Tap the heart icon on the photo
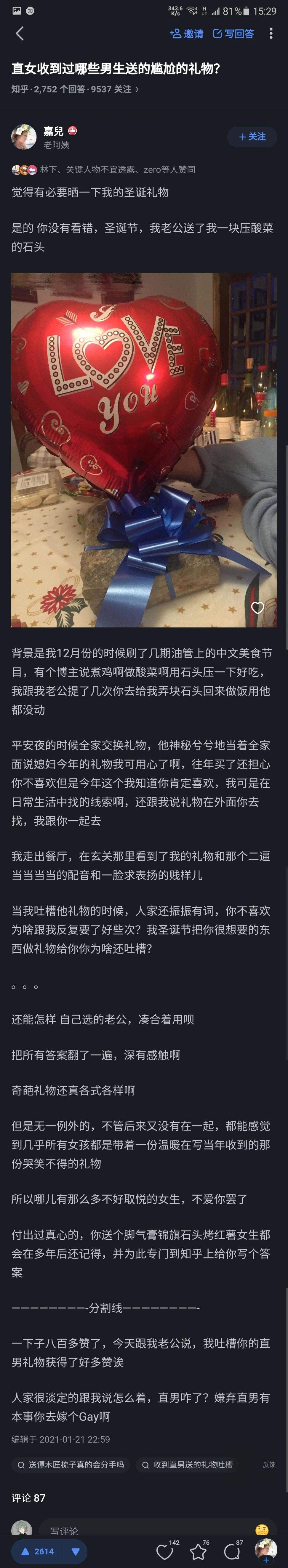This screenshot has width=288, height=1568. pos(257,608)
